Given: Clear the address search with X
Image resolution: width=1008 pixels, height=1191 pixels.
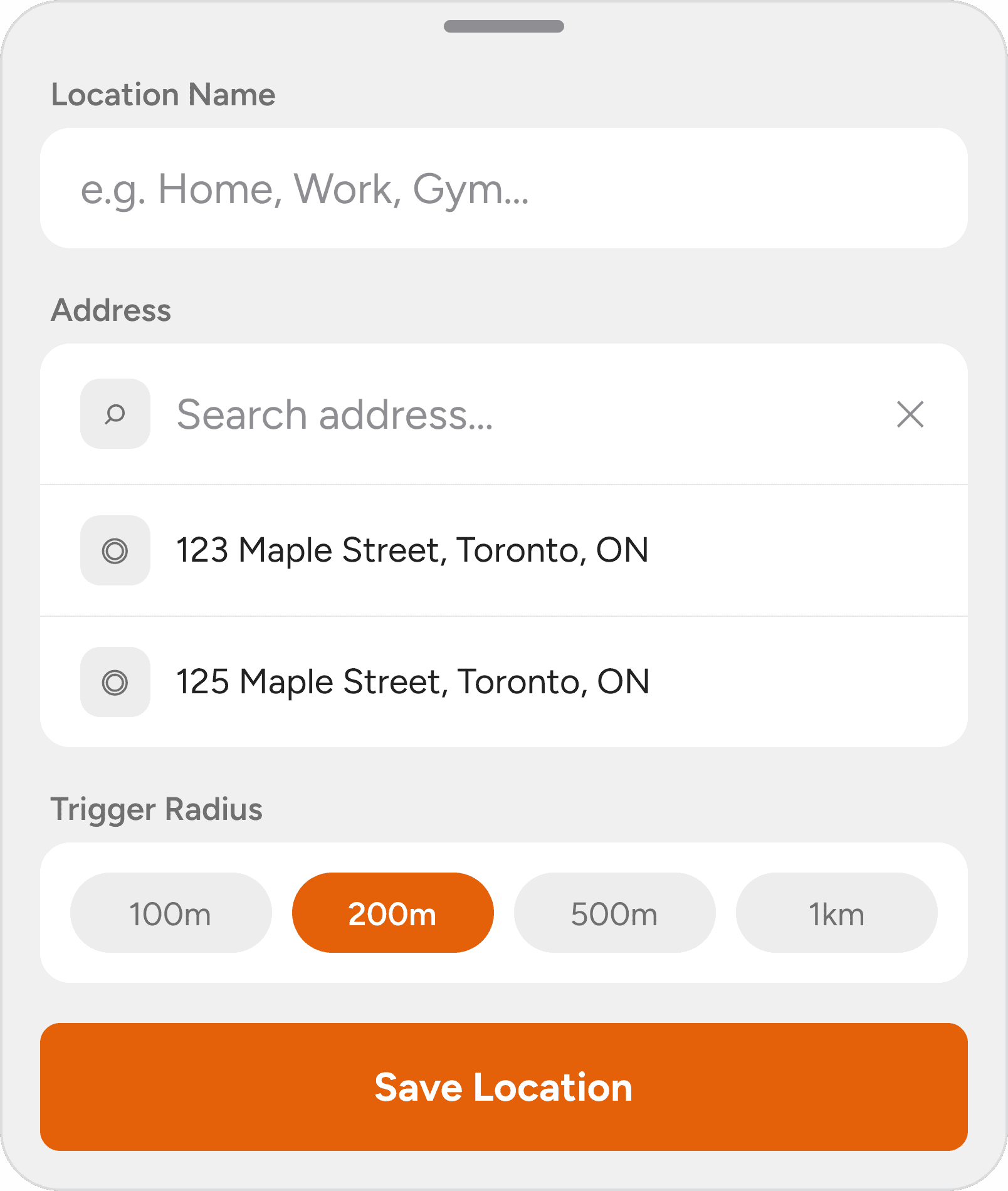Looking at the screenshot, I should tap(910, 414).
